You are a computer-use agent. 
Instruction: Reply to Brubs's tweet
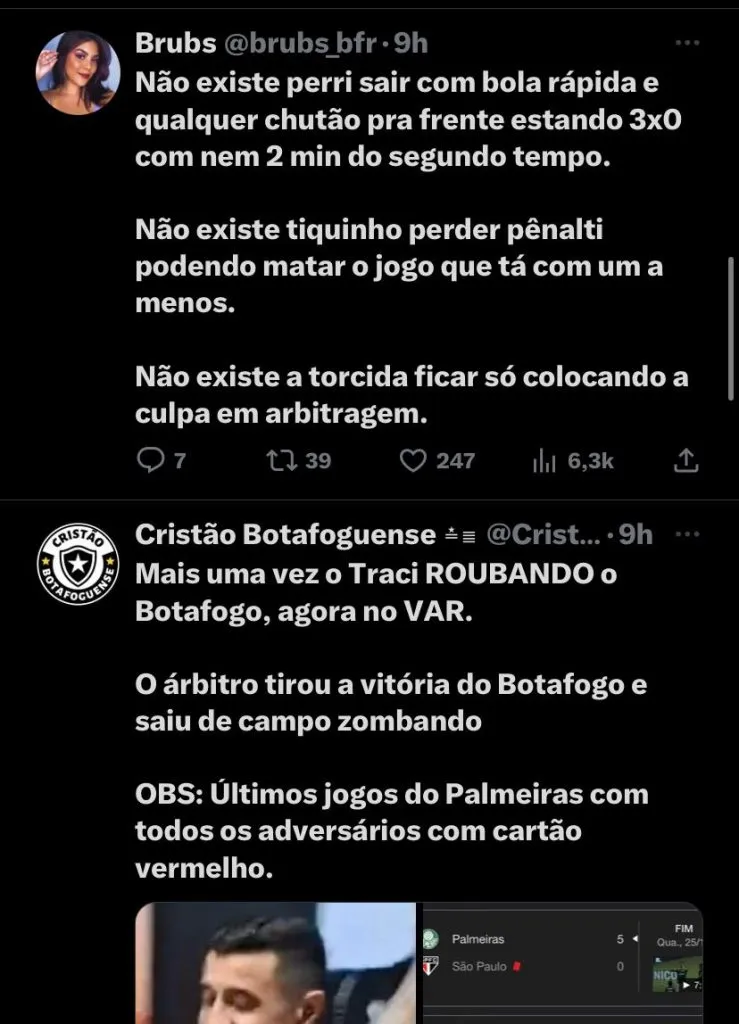click(150, 460)
